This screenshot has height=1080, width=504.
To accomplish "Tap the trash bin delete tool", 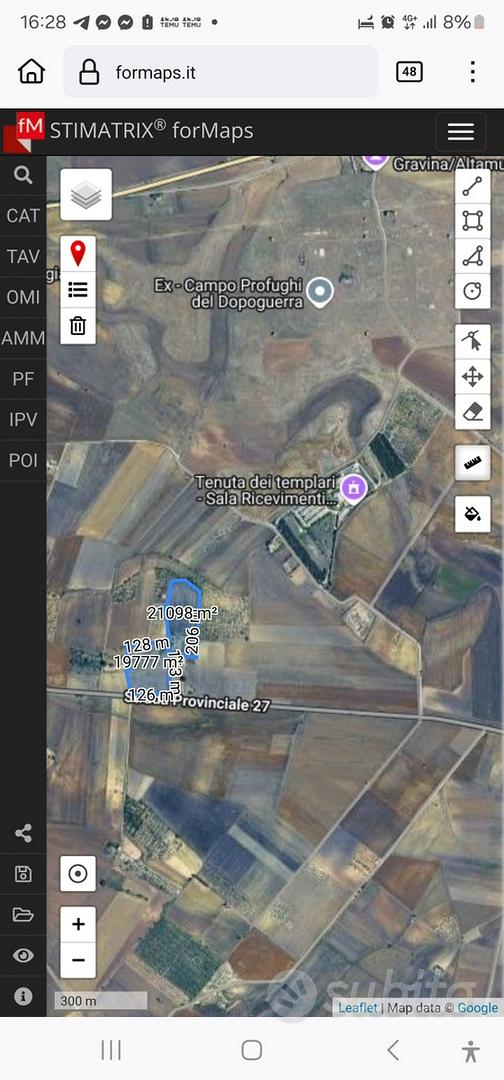I will 78,326.
